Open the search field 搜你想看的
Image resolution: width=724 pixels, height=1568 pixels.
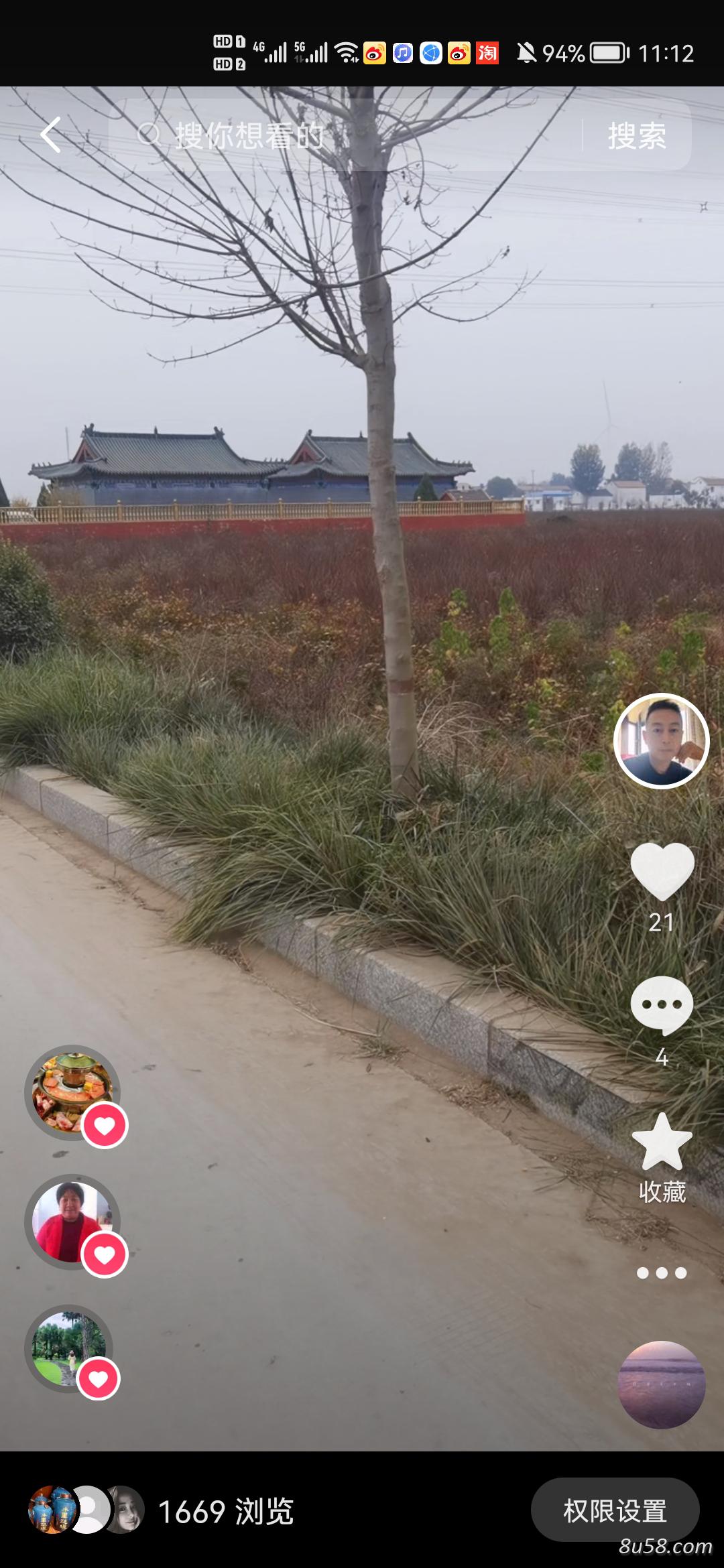tap(345, 135)
